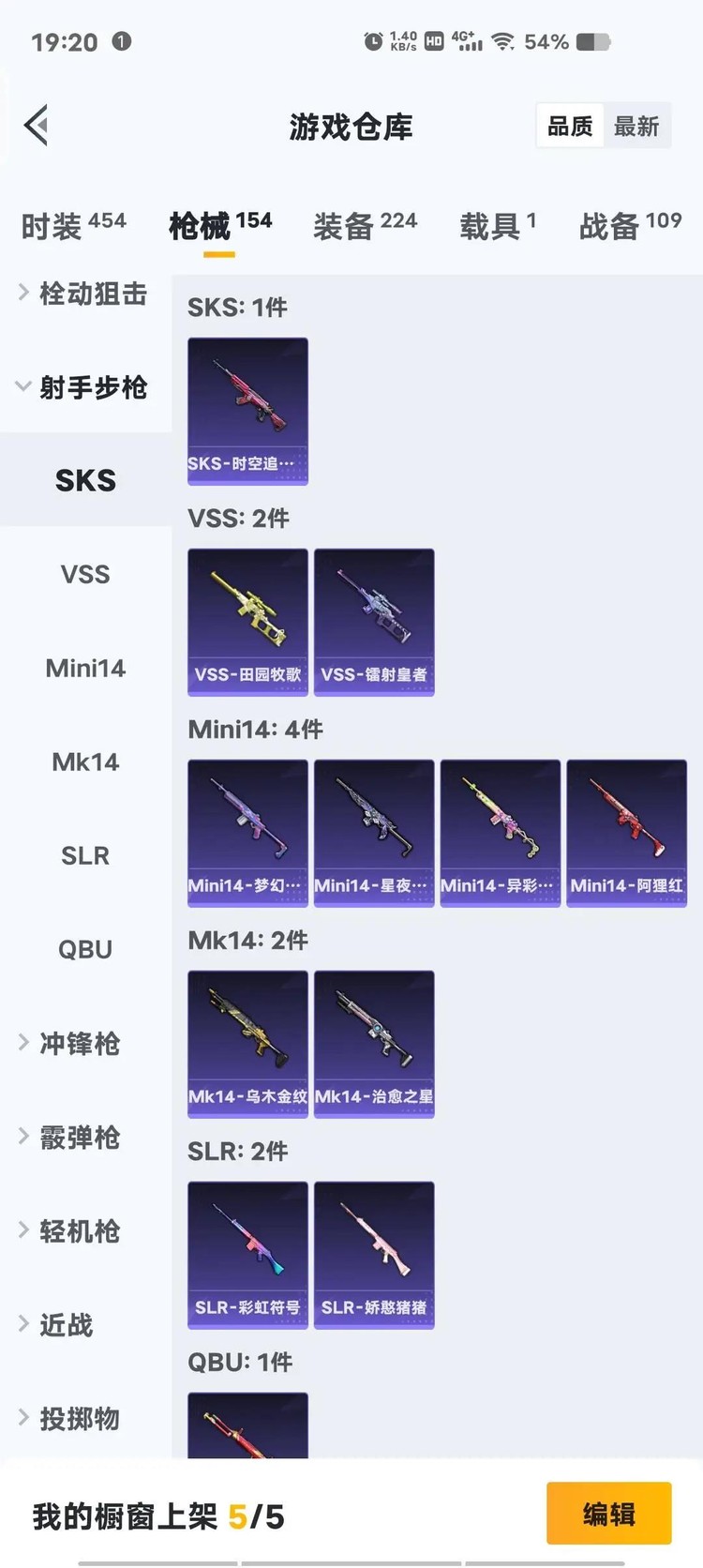703x1568 pixels.
Task: Switch to the 装备 tab
Action: pyautogui.click(x=365, y=225)
